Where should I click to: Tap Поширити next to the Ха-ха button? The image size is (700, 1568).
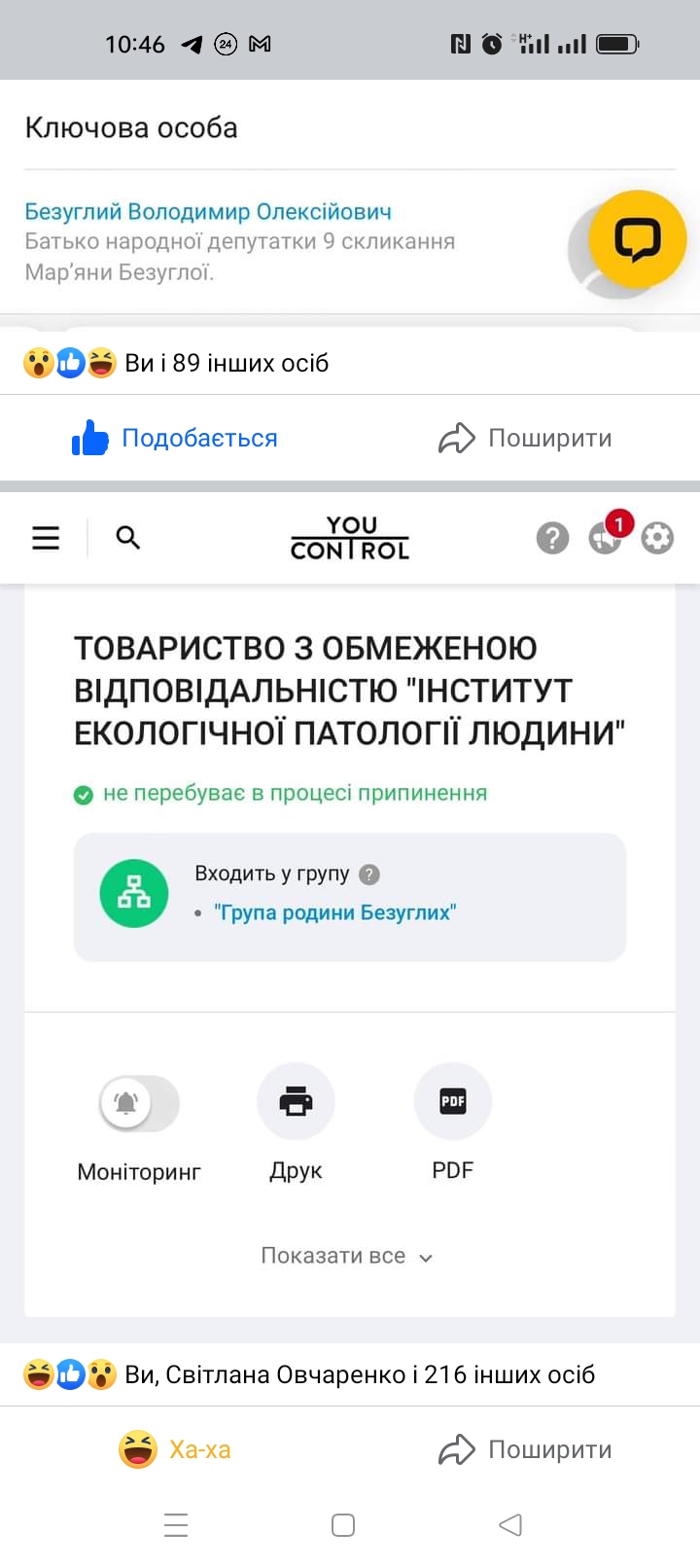525,1449
